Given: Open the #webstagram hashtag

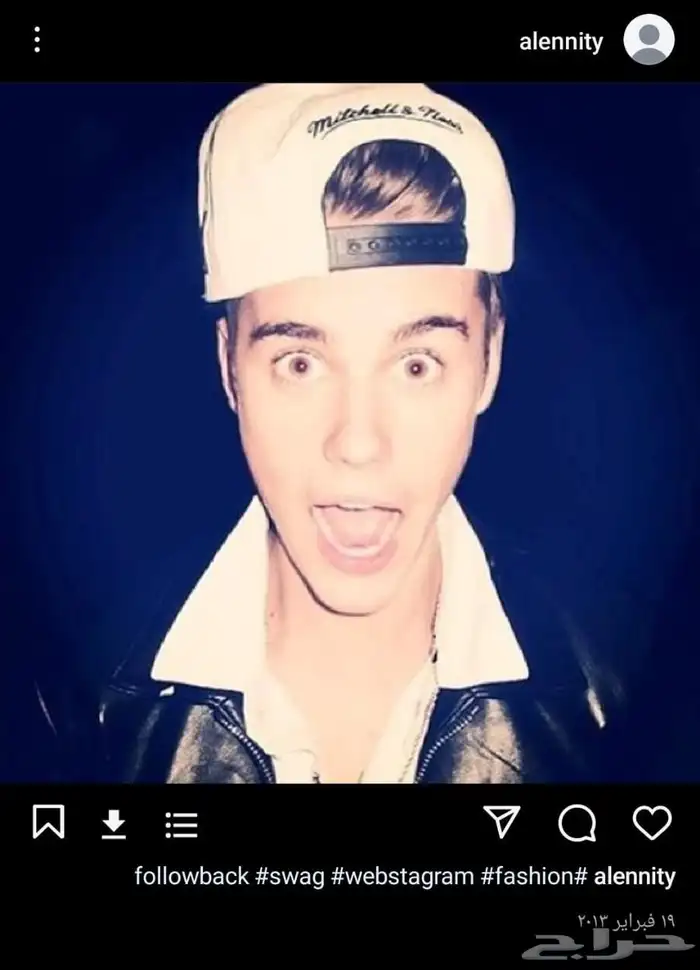Looking at the screenshot, I should [403, 877].
